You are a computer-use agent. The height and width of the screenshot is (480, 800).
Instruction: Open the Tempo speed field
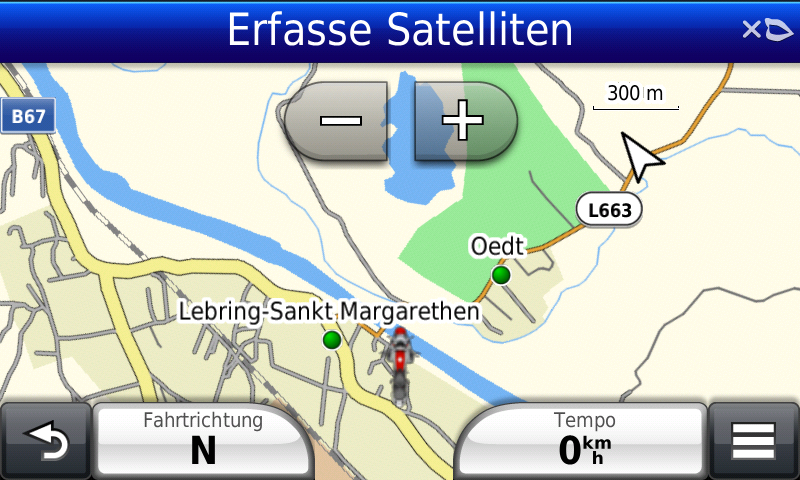pos(584,440)
